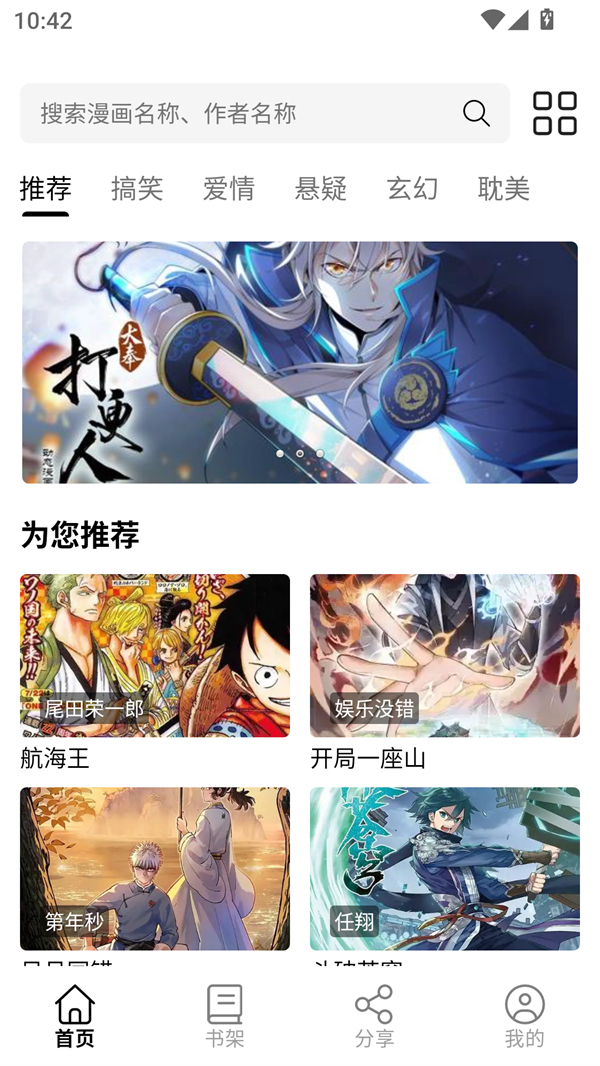Open the 书架 bookshelf tab
600x1066 pixels.
[225, 1016]
